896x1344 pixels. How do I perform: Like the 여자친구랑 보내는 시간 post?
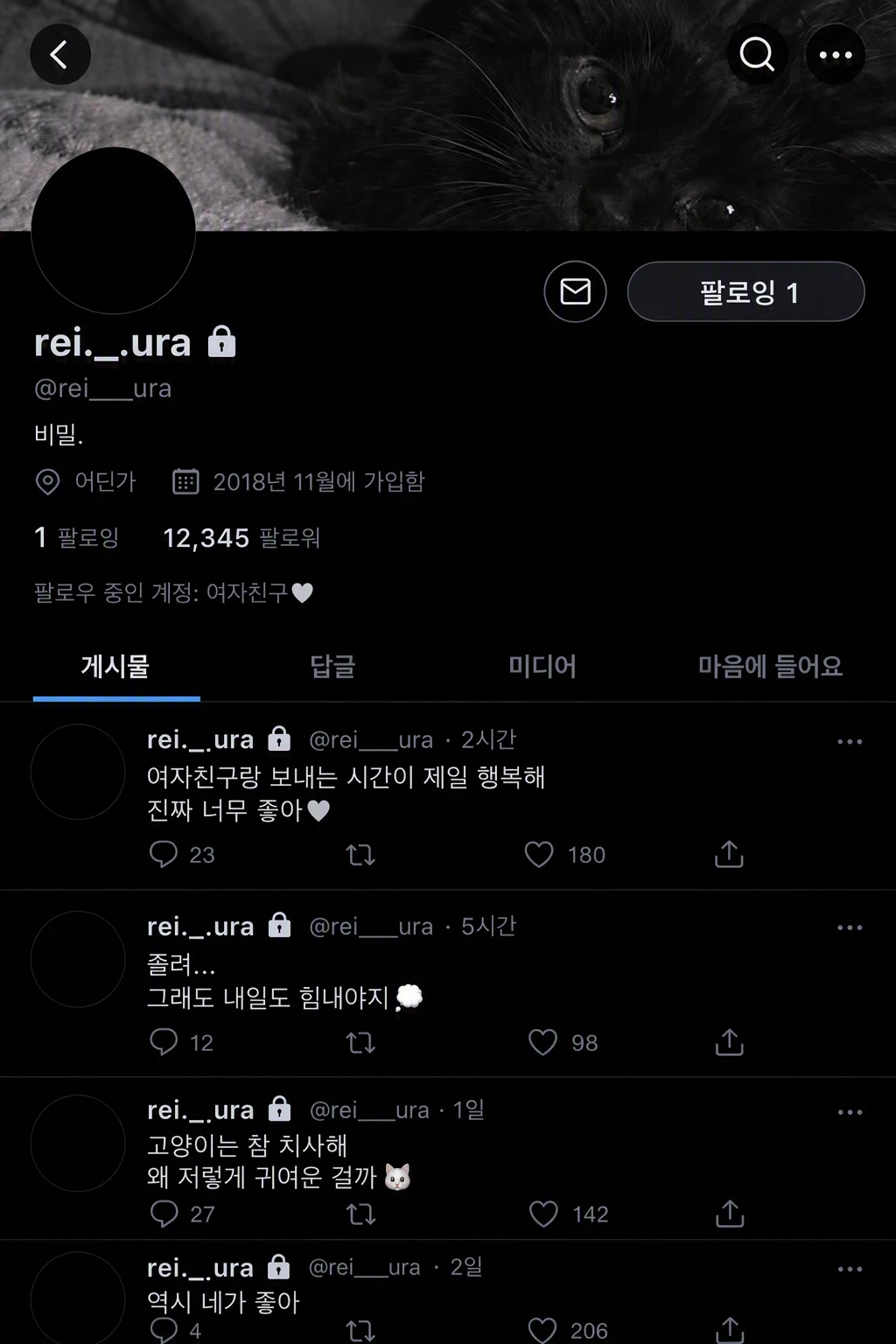pos(539,855)
